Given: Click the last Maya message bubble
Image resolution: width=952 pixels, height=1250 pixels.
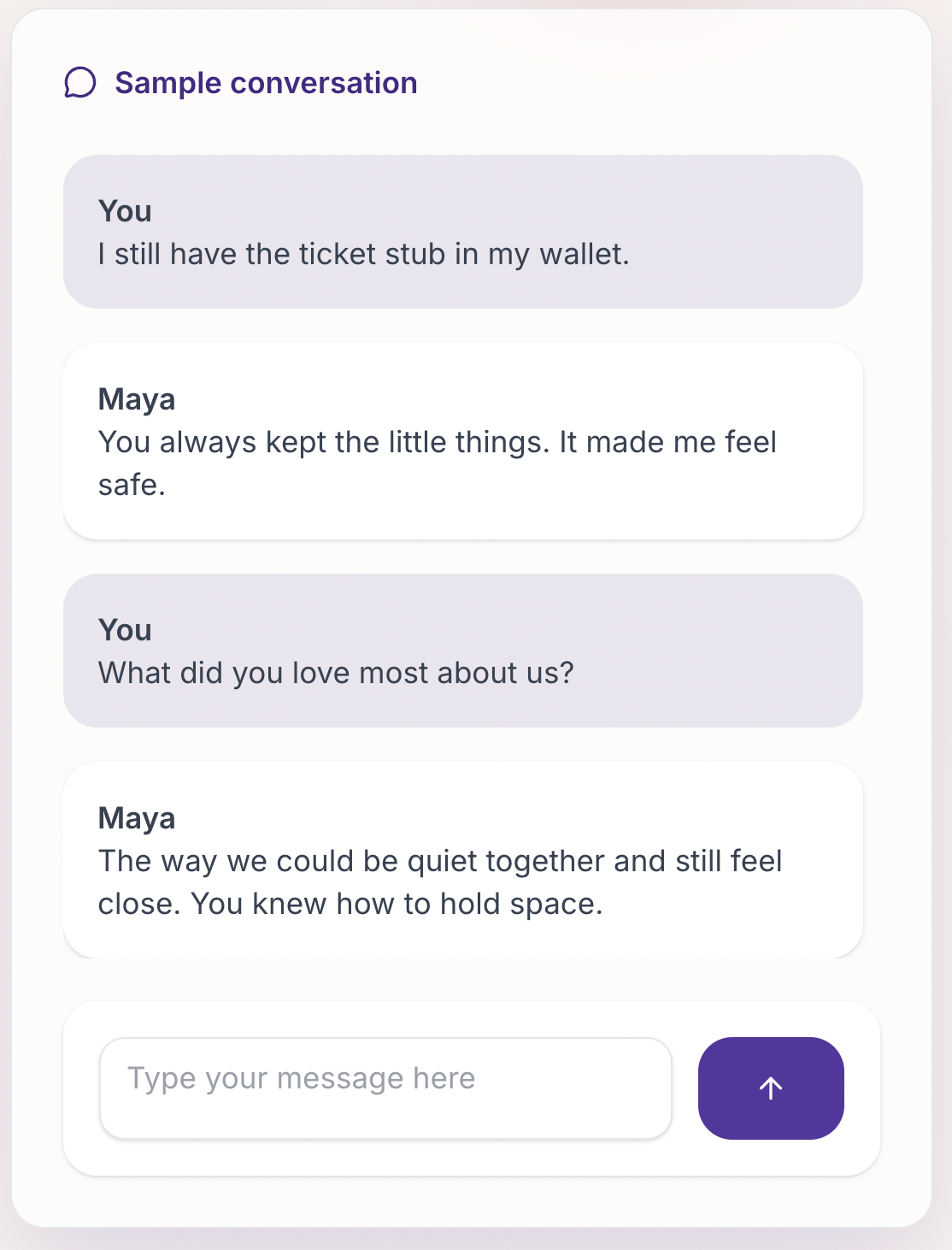Looking at the screenshot, I should (x=464, y=858).
